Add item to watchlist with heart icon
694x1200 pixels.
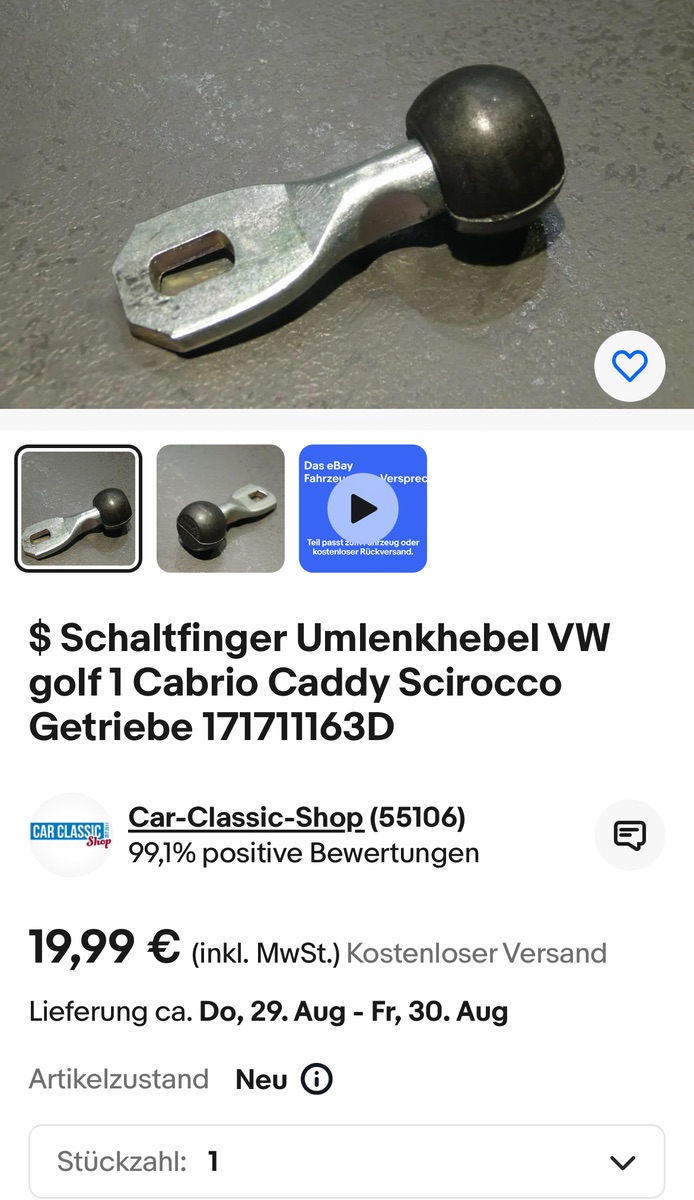pyautogui.click(x=630, y=366)
